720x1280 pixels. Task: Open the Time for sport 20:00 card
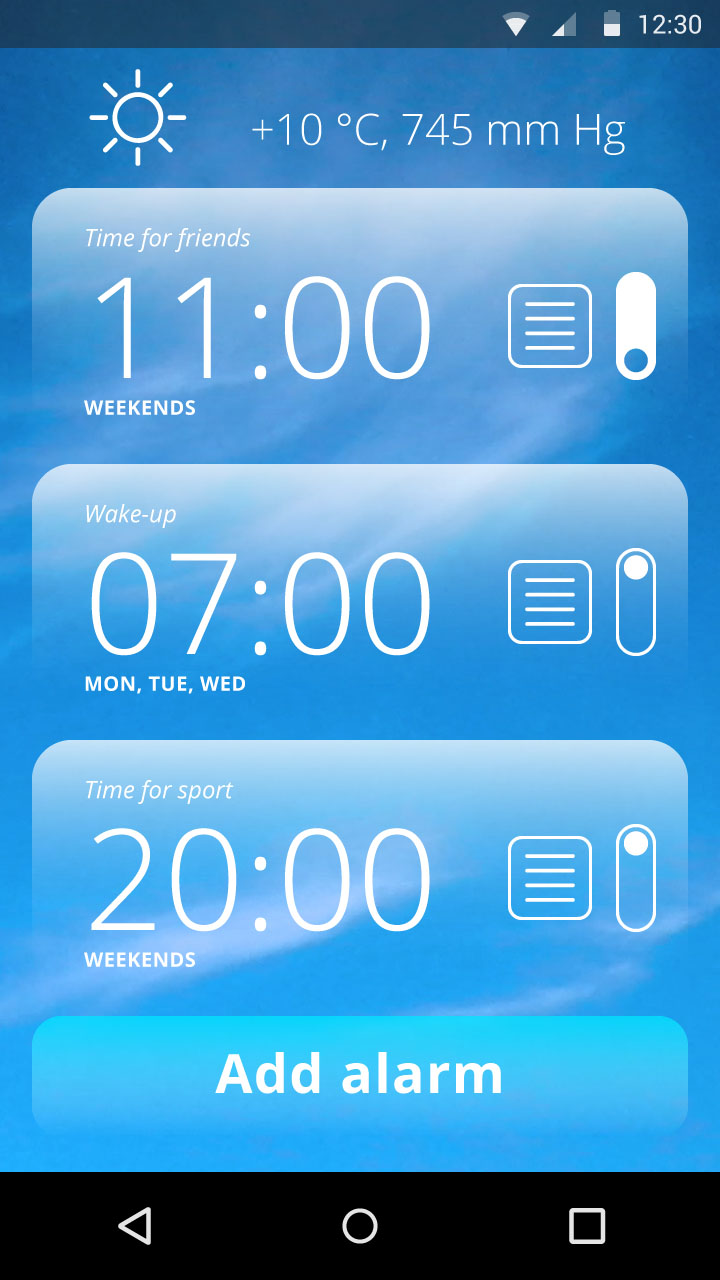[262, 880]
